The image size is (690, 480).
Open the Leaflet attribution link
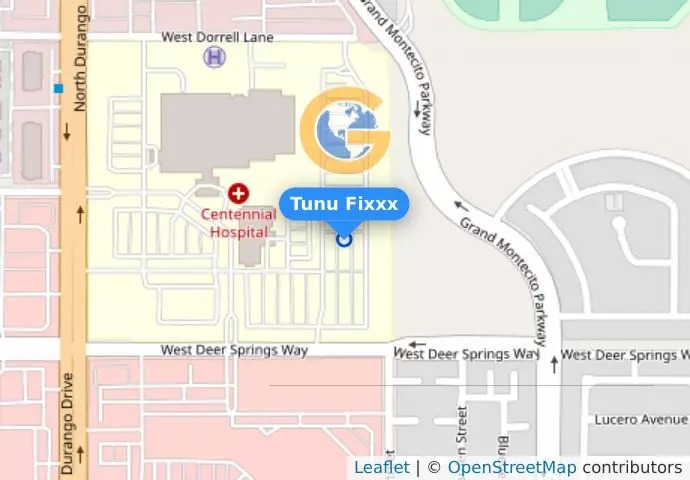pos(381,467)
